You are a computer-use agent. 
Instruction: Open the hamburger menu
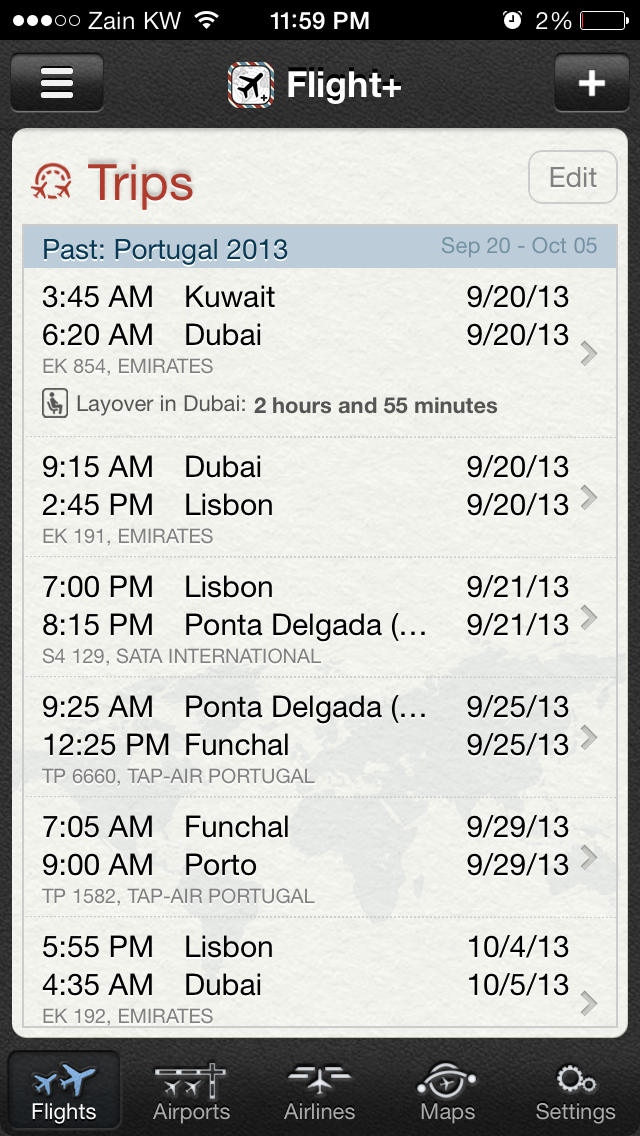click(x=57, y=83)
